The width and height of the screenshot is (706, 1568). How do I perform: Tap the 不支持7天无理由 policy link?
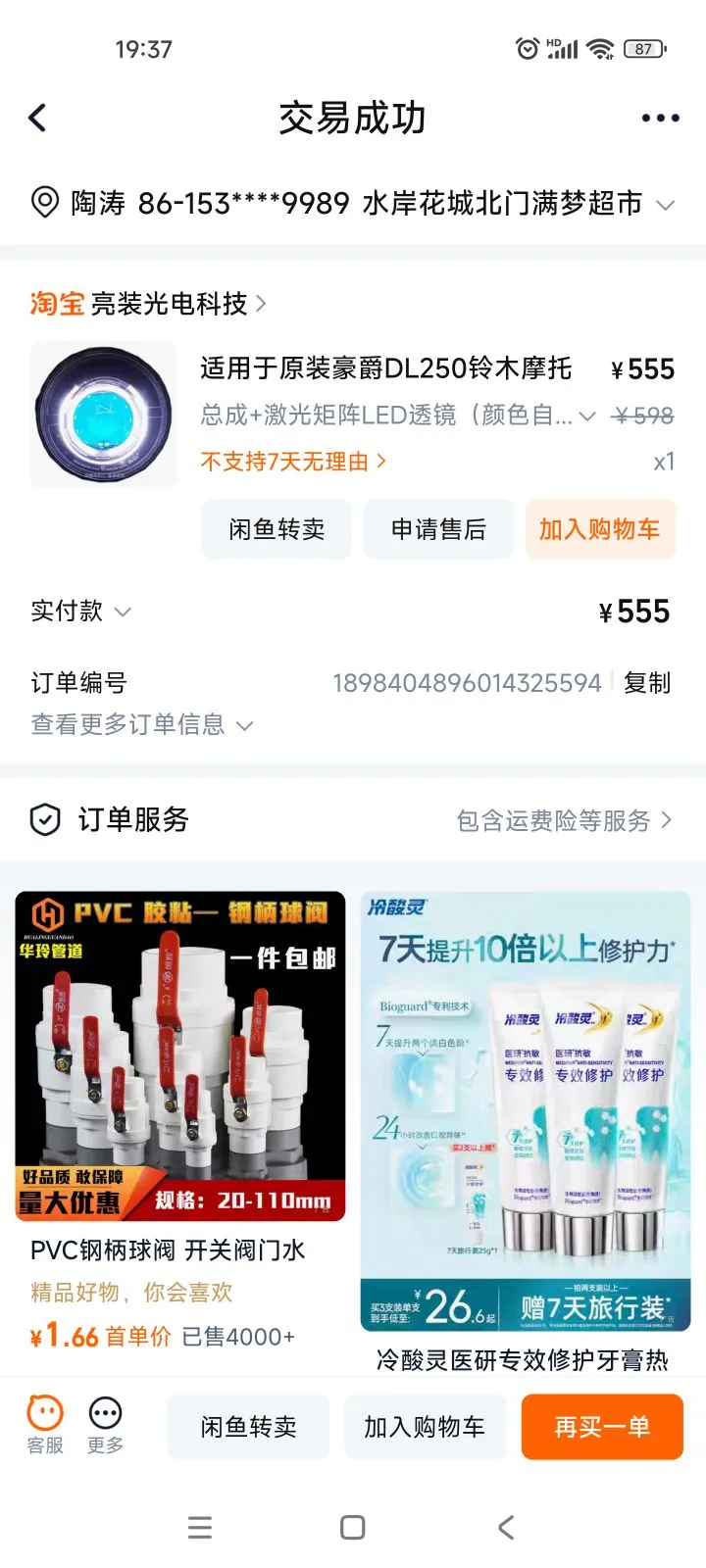pos(293,461)
